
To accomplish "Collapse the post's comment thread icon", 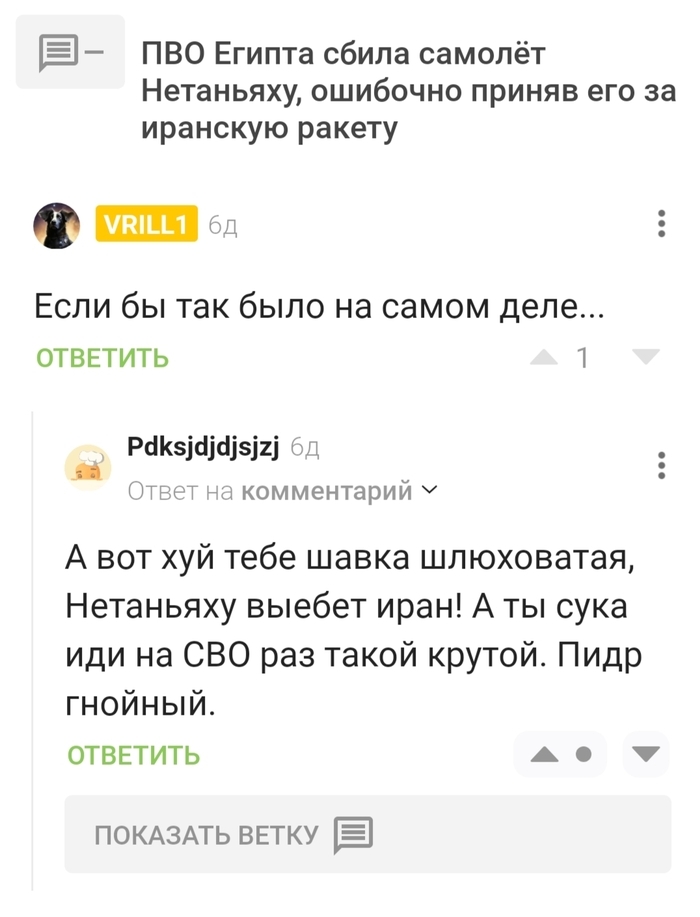I will [x=70, y=52].
